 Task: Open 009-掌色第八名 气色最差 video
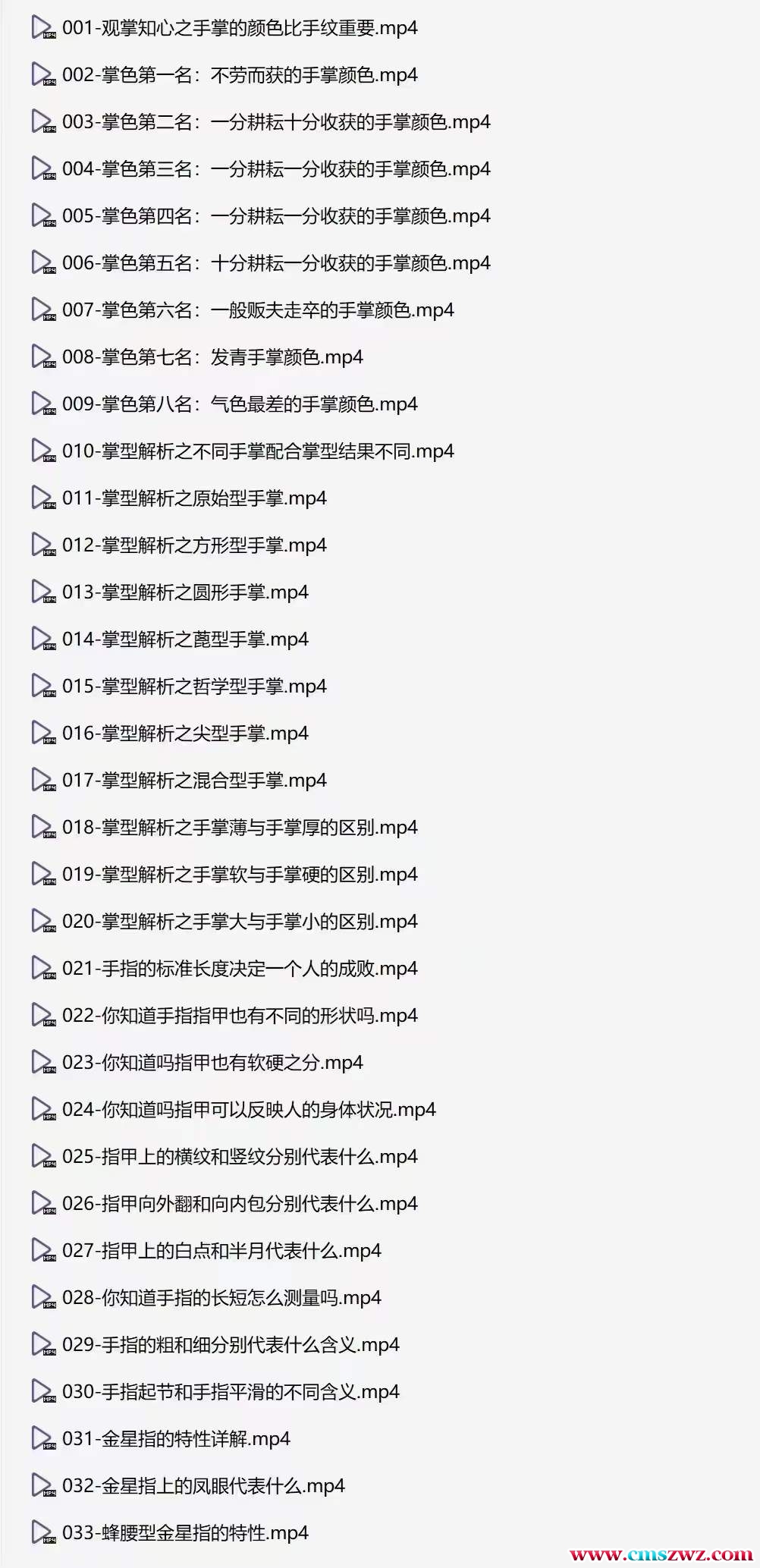point(239,404)
